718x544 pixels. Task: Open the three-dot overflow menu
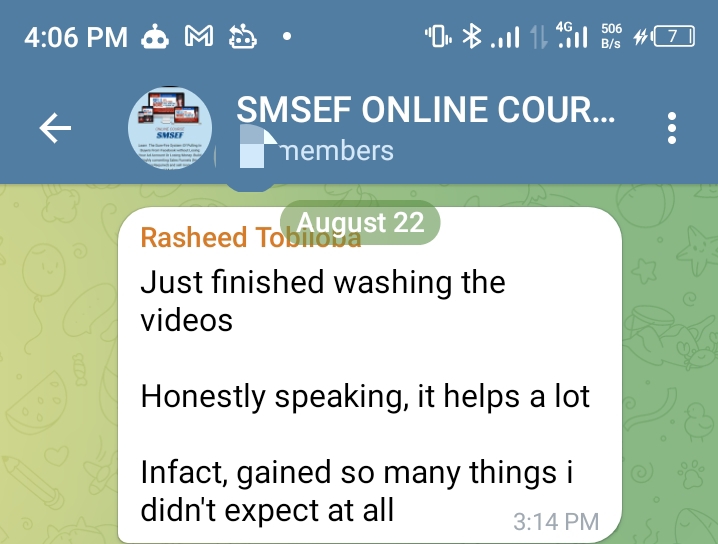tap(672, 128)
